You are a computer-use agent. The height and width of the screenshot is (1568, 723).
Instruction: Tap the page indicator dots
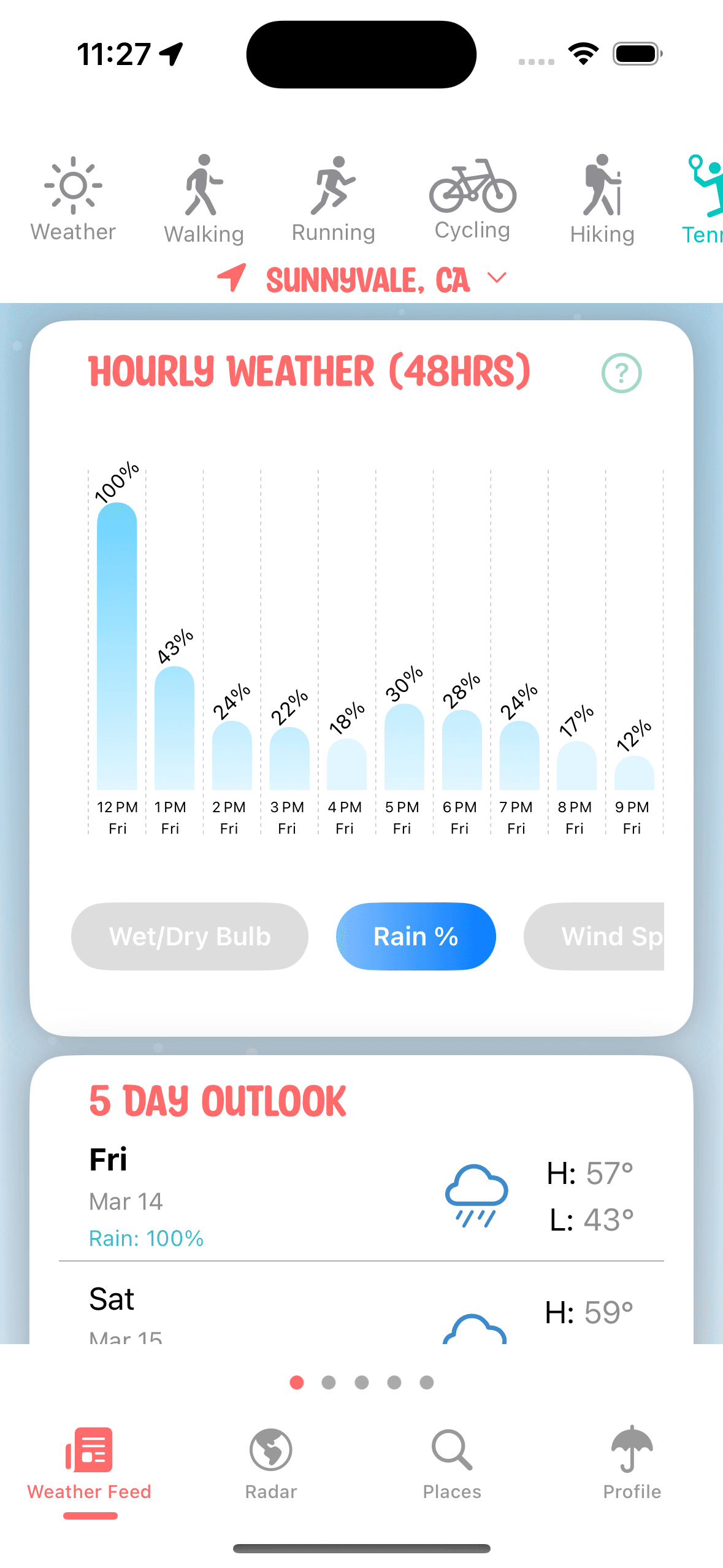pyautogui.click(x=362, y=1382)
